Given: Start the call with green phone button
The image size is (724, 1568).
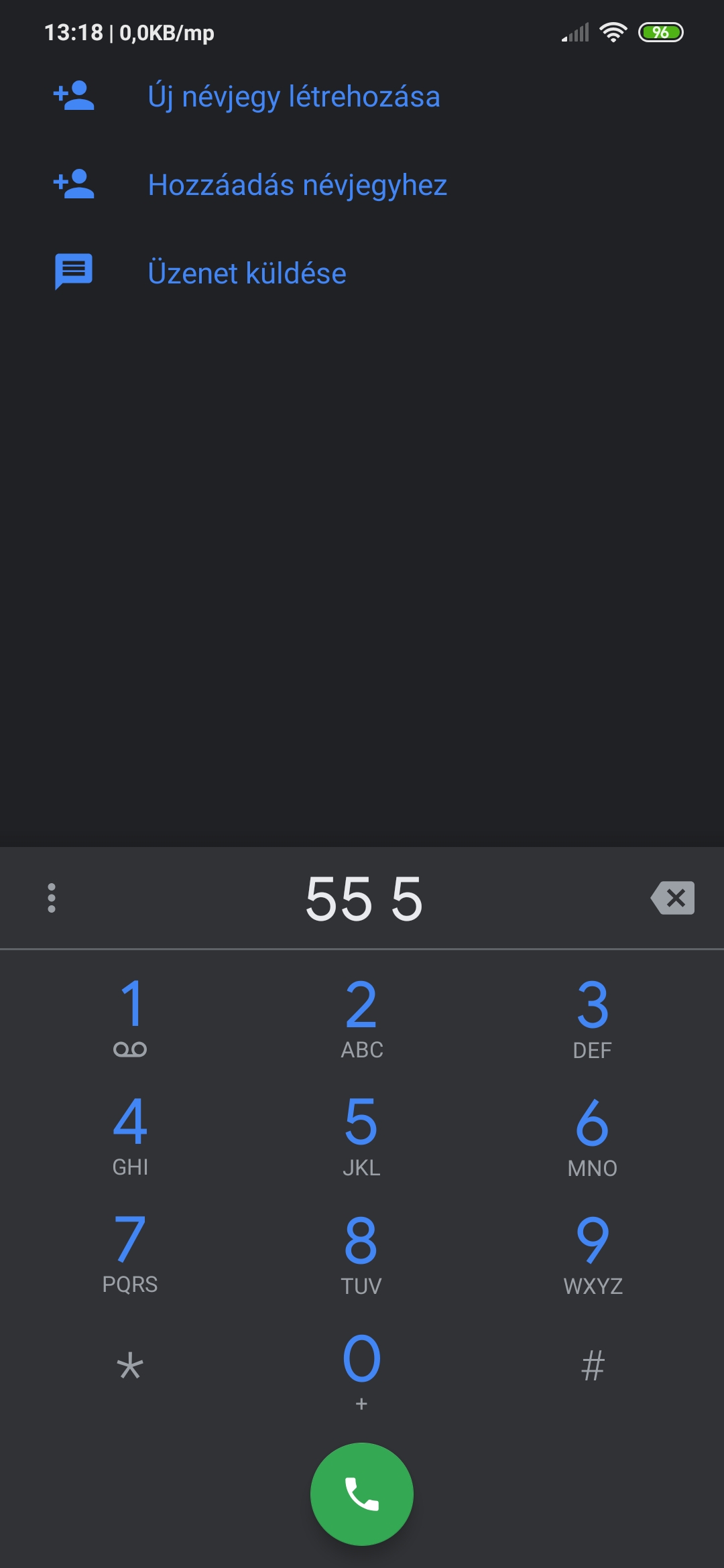Looking at the screenshot, I should (362, 1494).
